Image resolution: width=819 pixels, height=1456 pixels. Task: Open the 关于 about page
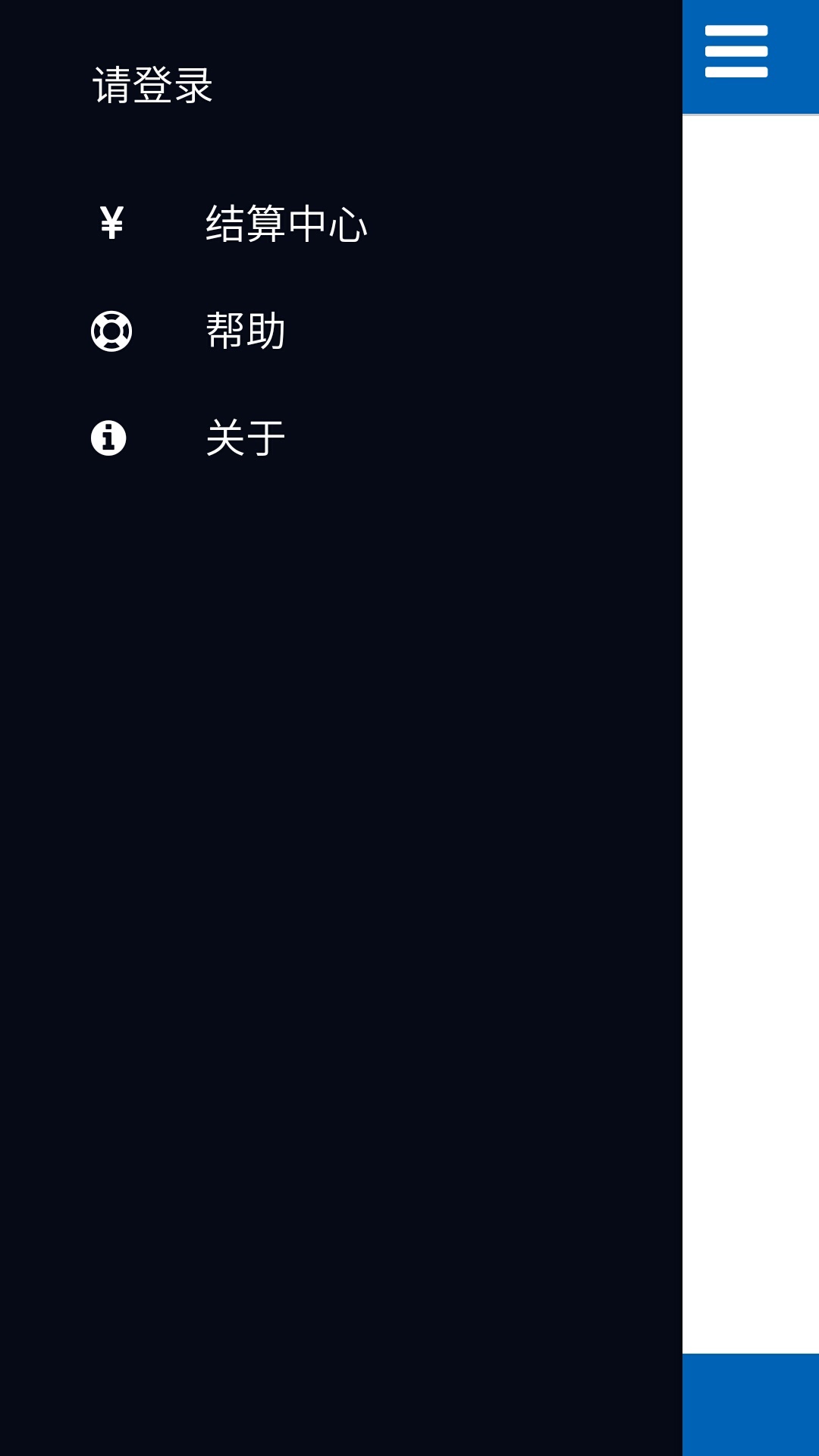click(245, 438)
